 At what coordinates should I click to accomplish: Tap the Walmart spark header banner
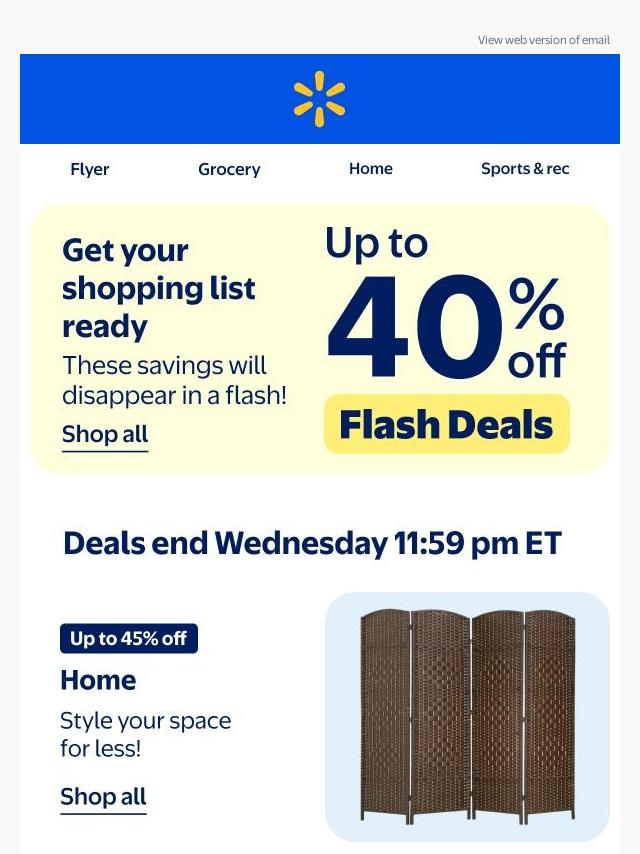tap(320, 99)
